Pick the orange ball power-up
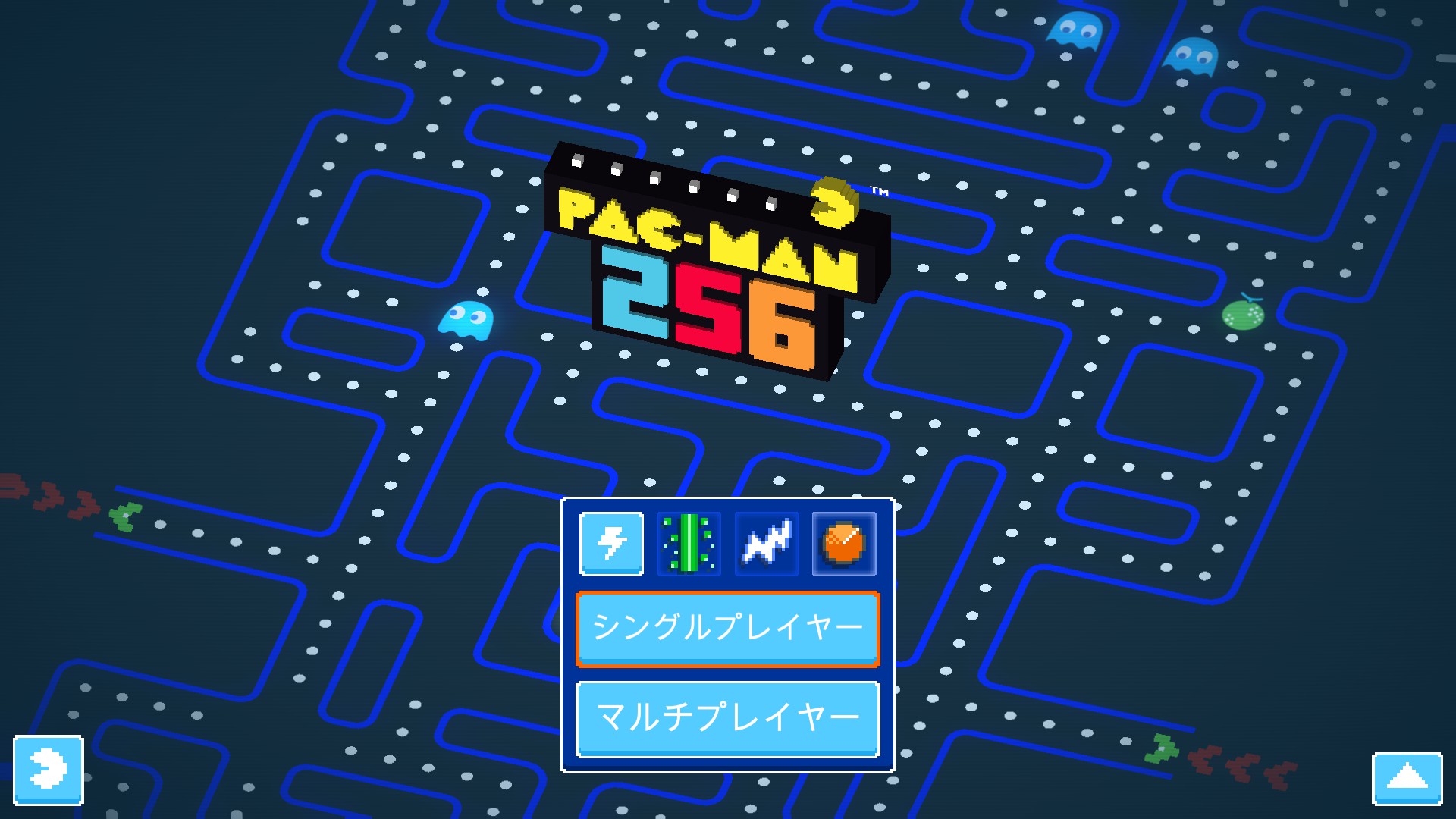 pos(844,544)
